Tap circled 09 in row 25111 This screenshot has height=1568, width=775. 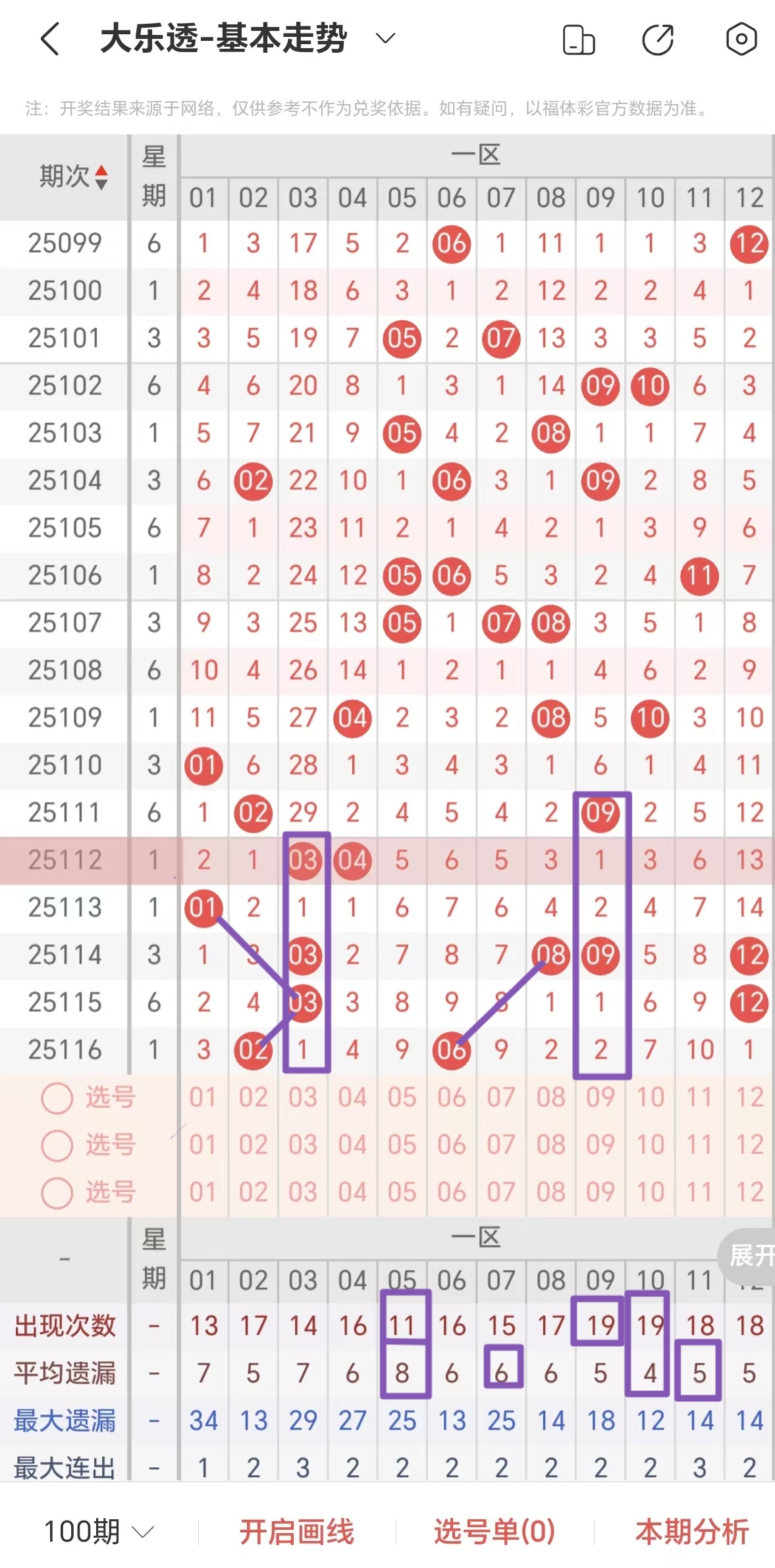click(x=601, y=812)
